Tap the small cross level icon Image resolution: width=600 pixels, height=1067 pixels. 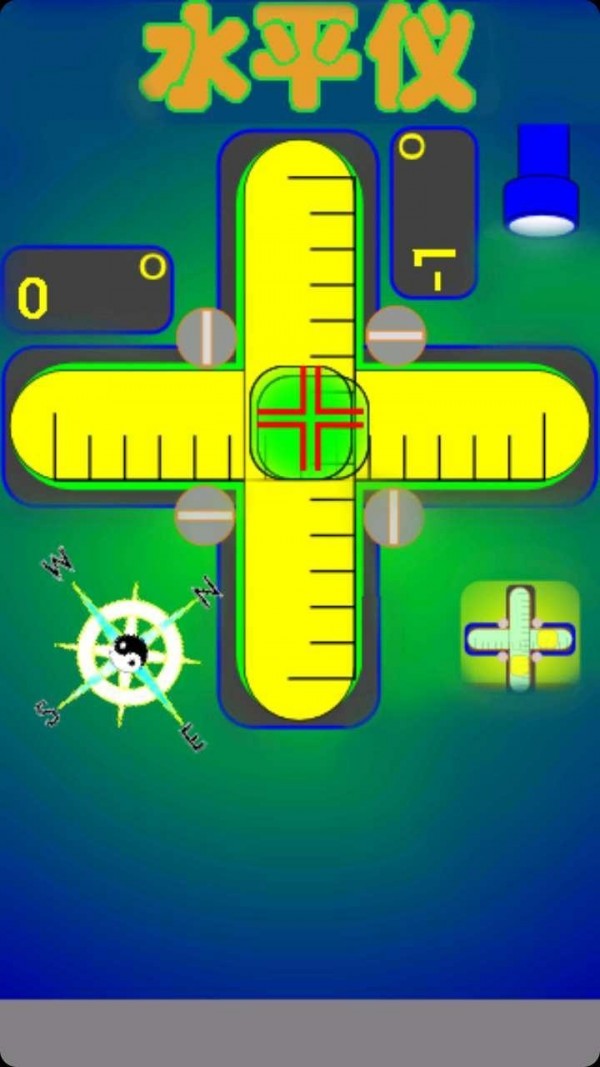tap(519, 638)
